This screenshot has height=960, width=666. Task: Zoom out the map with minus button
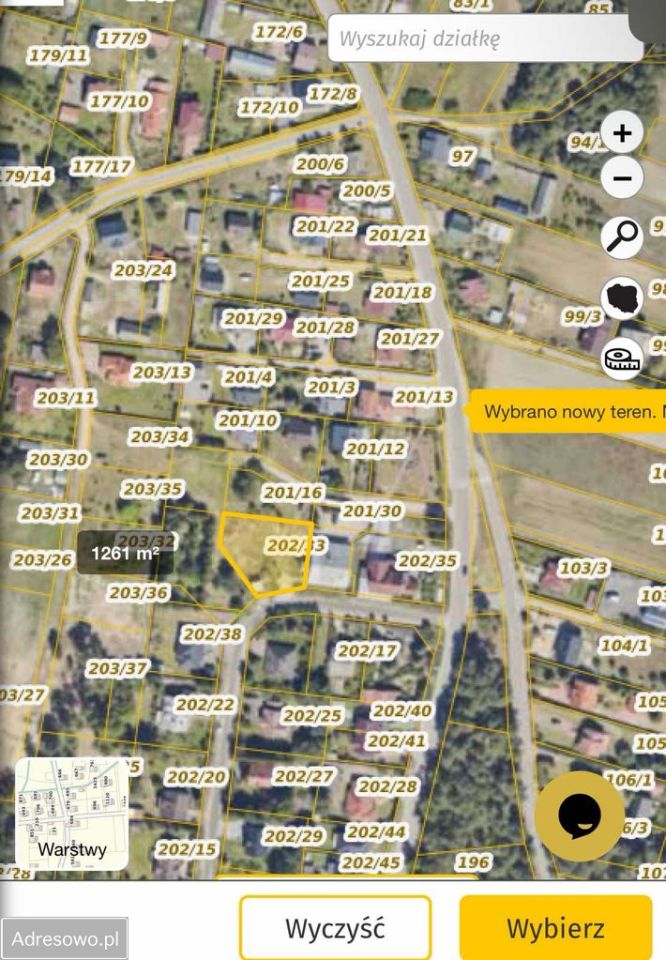622,180
